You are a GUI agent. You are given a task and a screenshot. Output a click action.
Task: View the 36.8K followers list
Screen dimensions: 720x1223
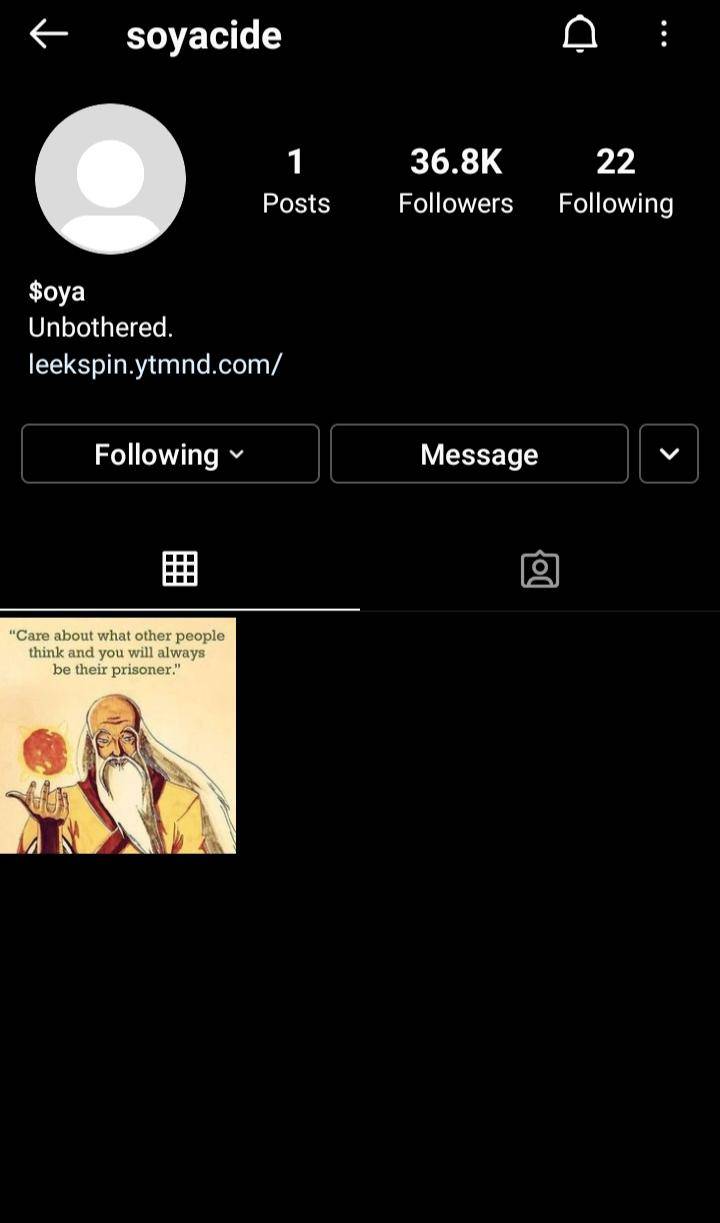pyautogui.click(x=455, y=180)
